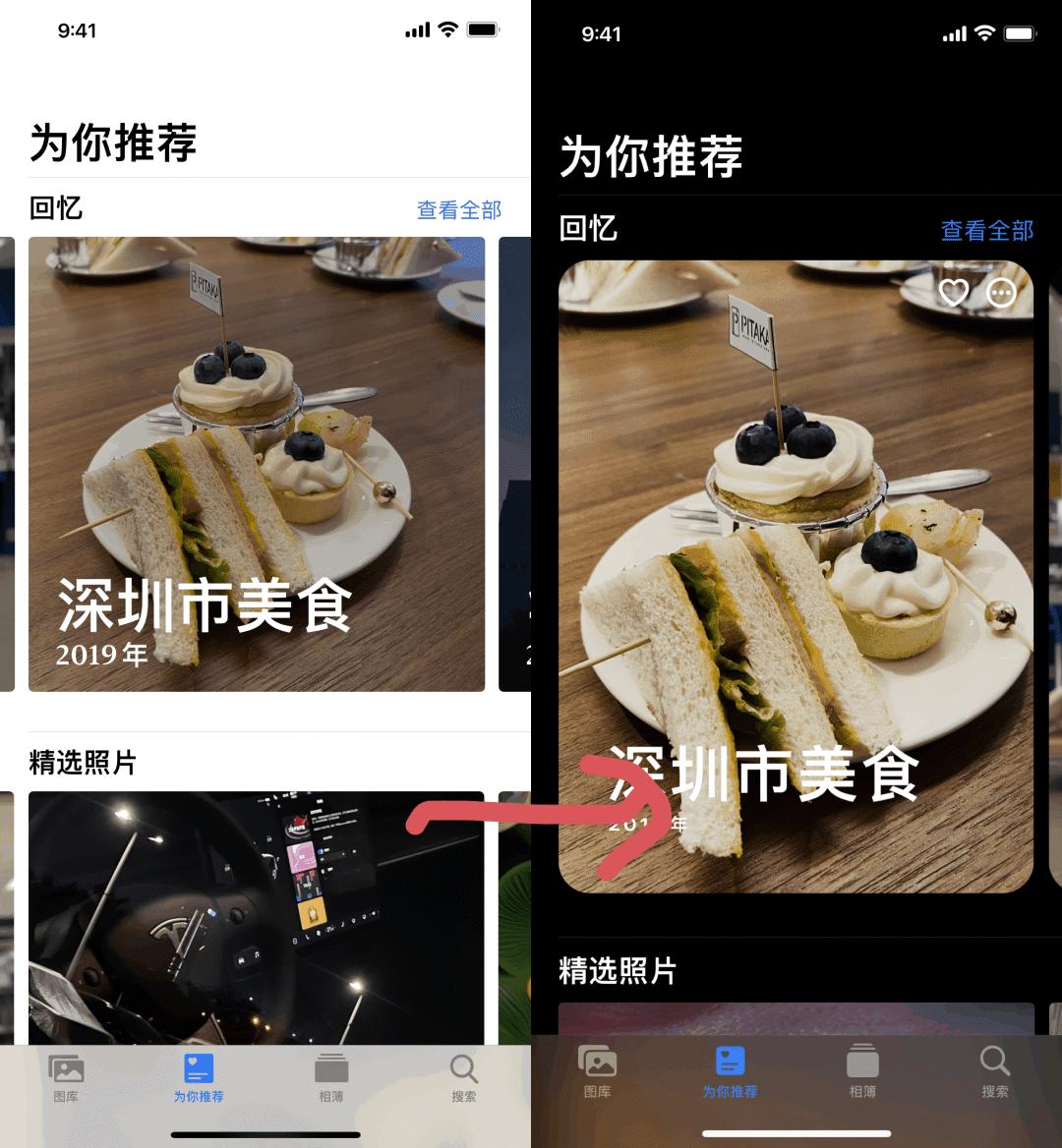The height and width of the screenshot is (1148, 1062).
Task: Select the For You tab icon in dark mode
Action: (732, 1061)
